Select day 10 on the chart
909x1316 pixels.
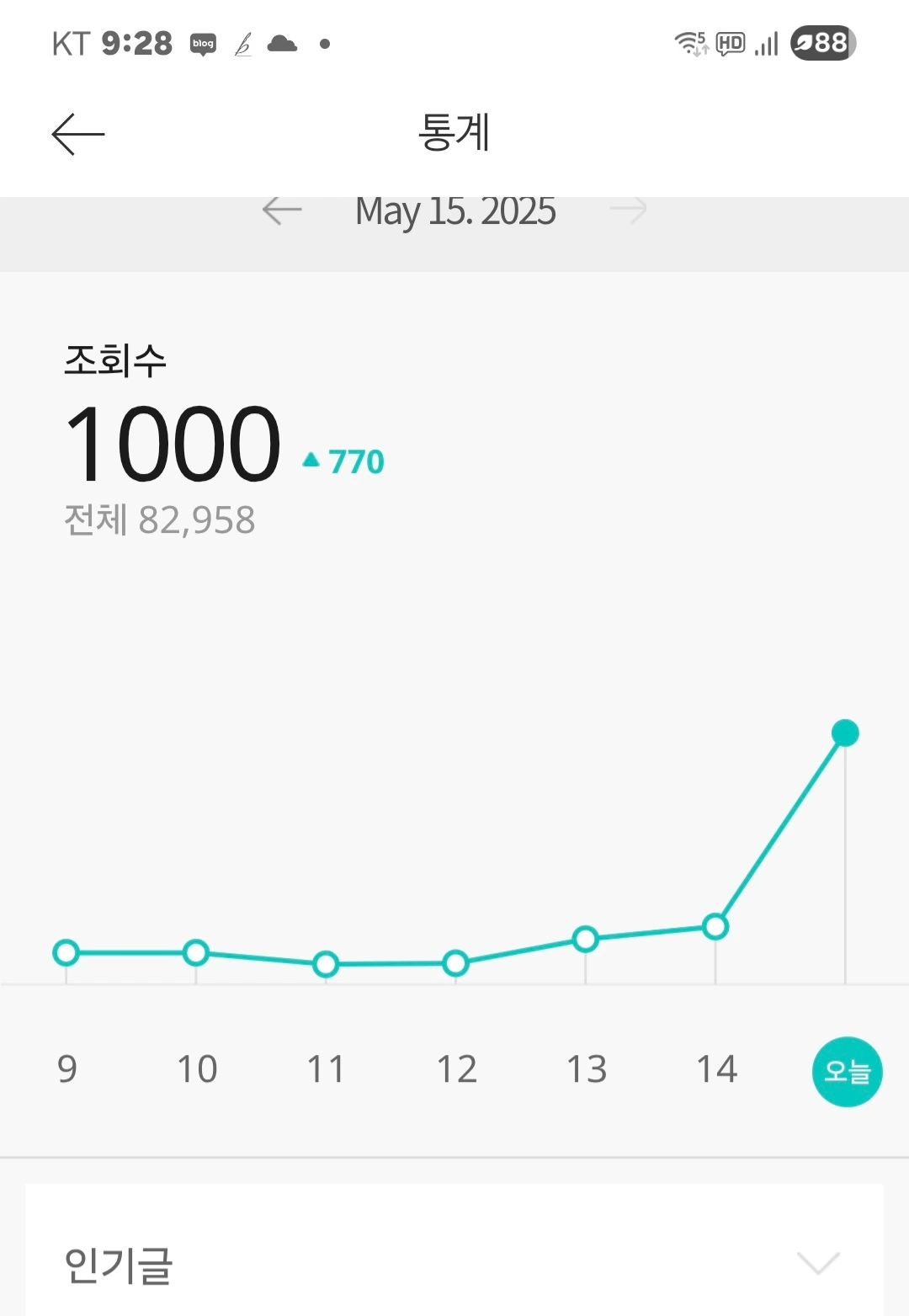197,1069
